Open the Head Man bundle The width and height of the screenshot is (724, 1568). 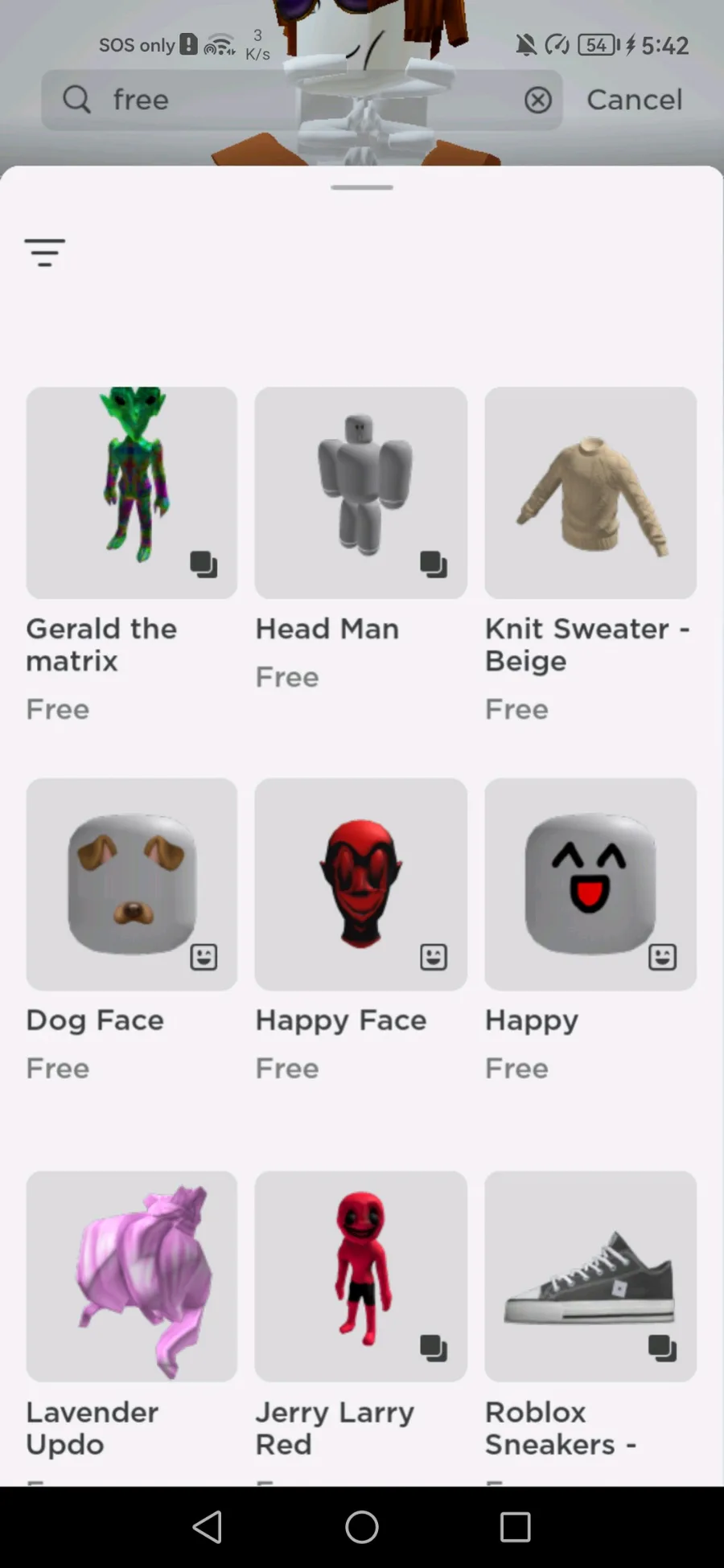tap(361, 493)
